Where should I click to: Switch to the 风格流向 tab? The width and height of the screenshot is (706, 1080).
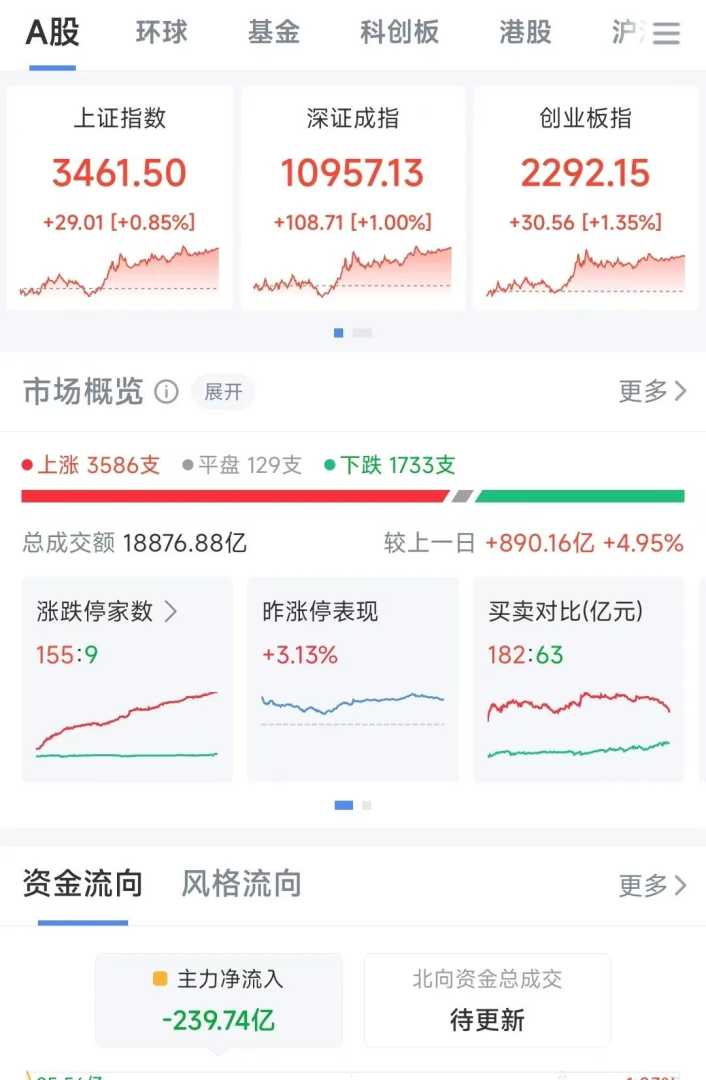pos(241,884)
